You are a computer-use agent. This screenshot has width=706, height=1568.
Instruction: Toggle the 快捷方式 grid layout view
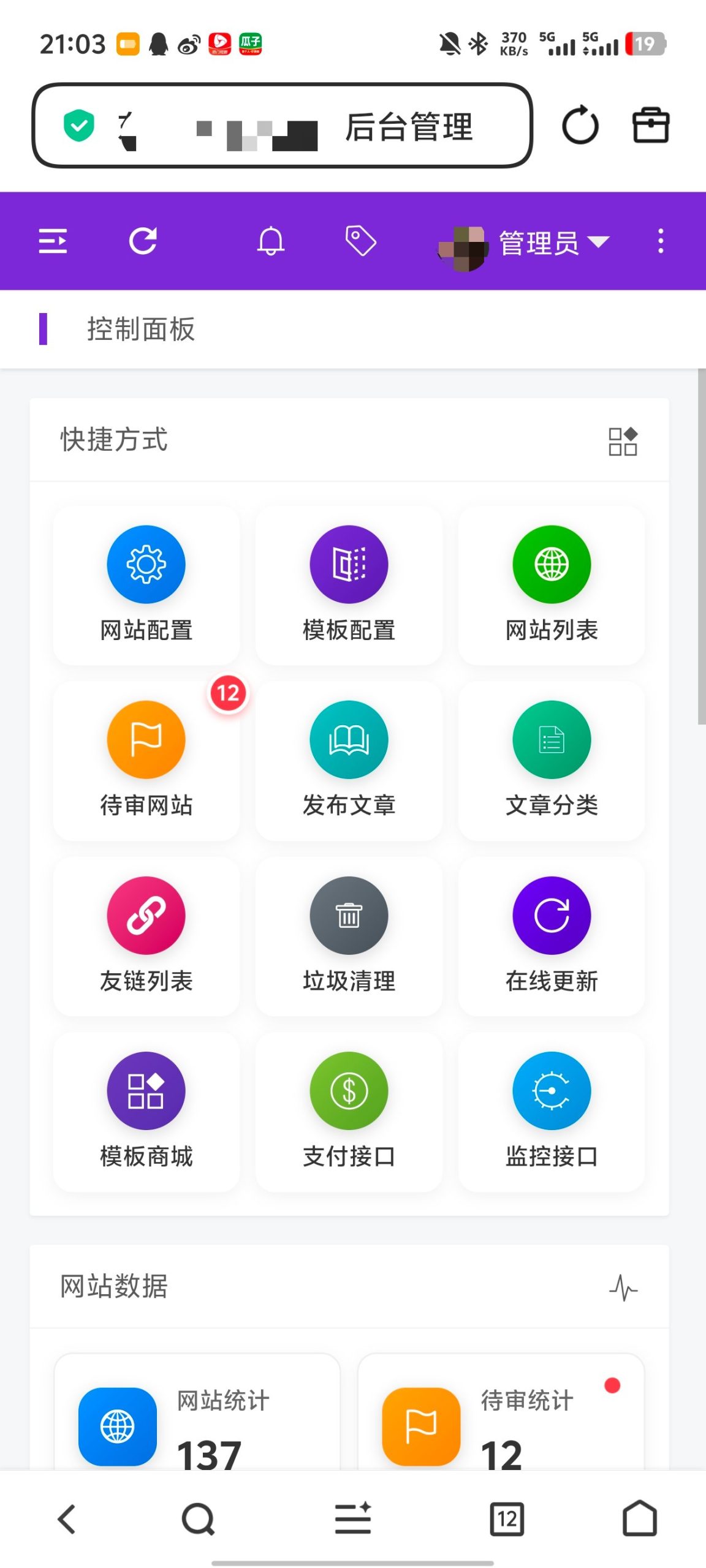(623, 441)
